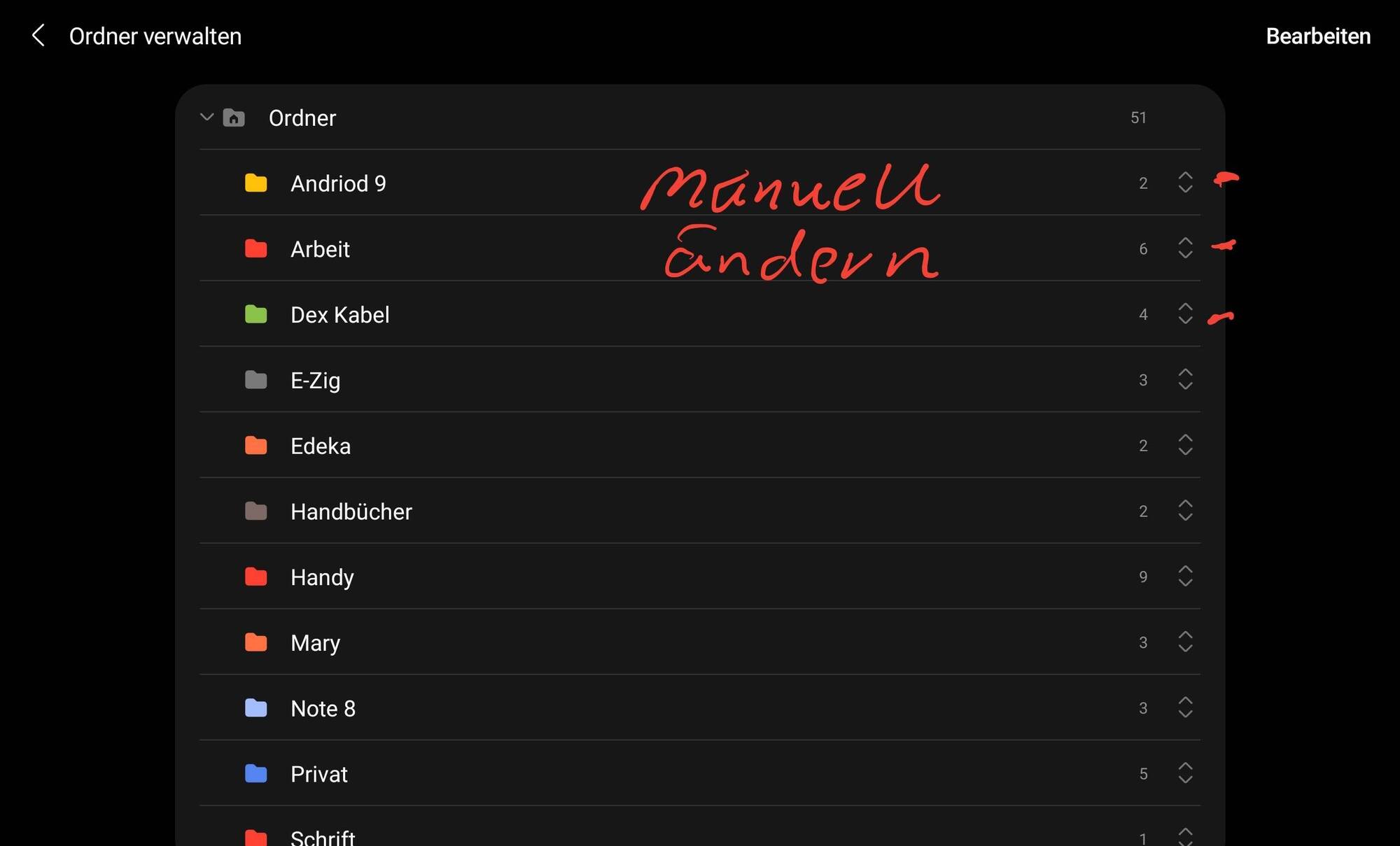Tap the reorder arrows next to Arbeit
Viewport: 1400px width, 846px height.
click(1184, 248)
